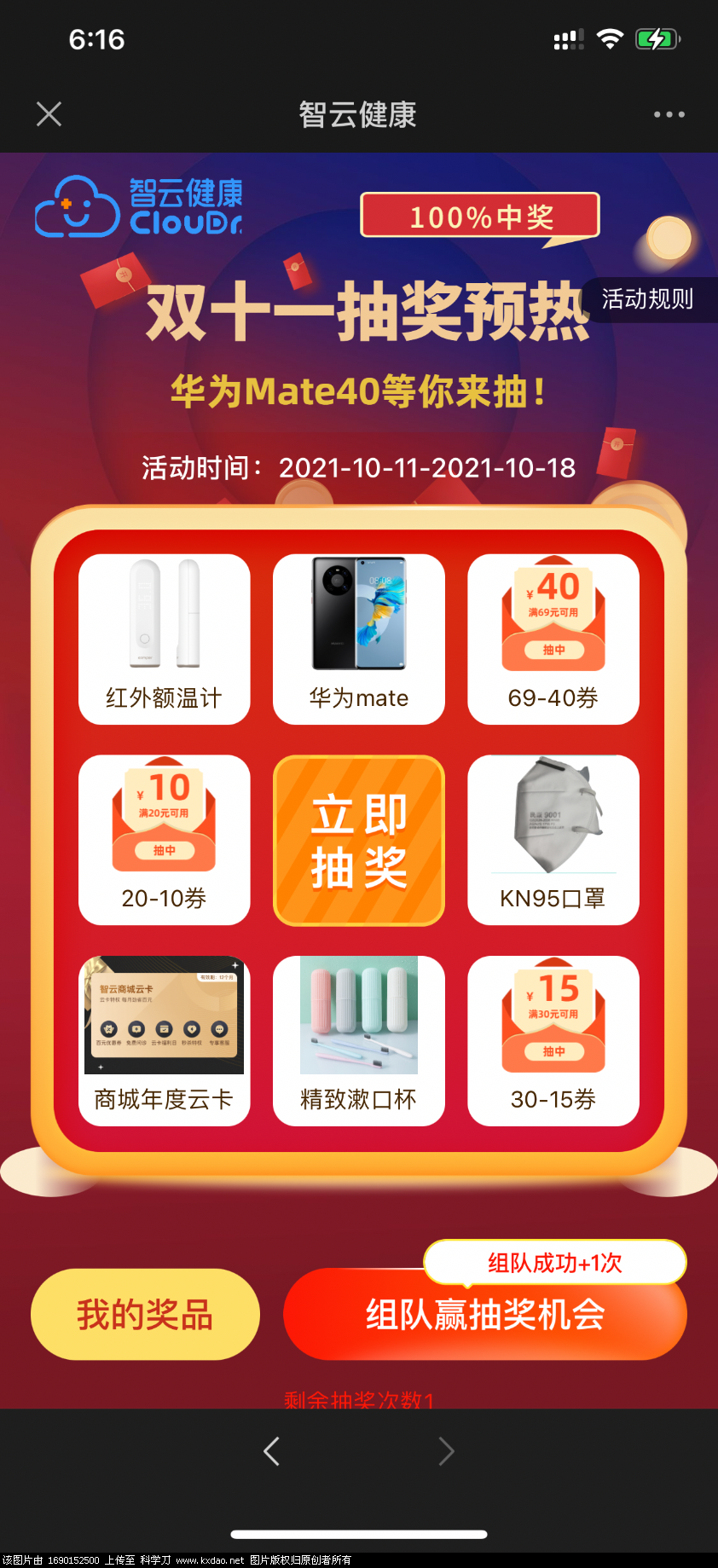Go back with the browser back arrow
Screen dimensions: 718x1568
pyautogui.click(x=271, y=1451)
